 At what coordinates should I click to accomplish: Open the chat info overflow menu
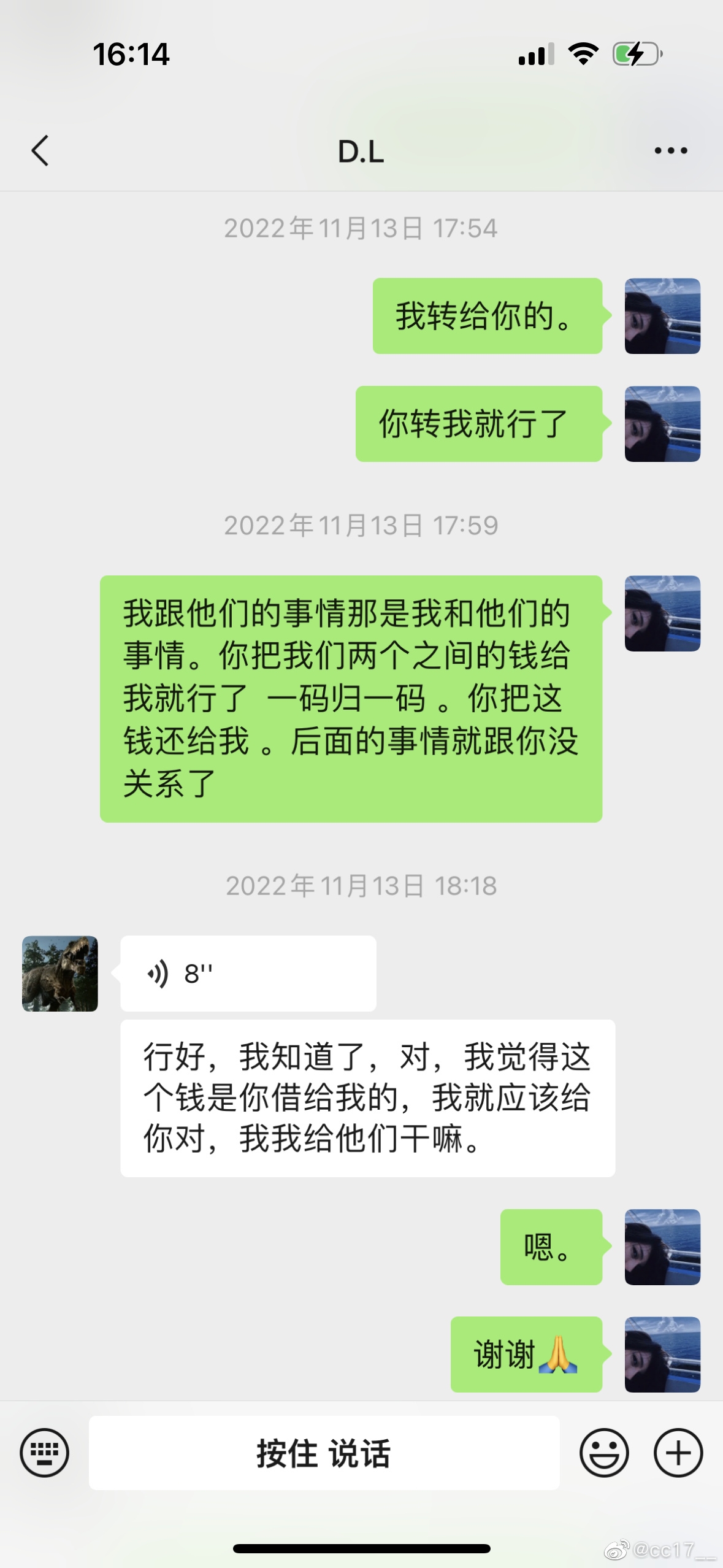[670, 151]
